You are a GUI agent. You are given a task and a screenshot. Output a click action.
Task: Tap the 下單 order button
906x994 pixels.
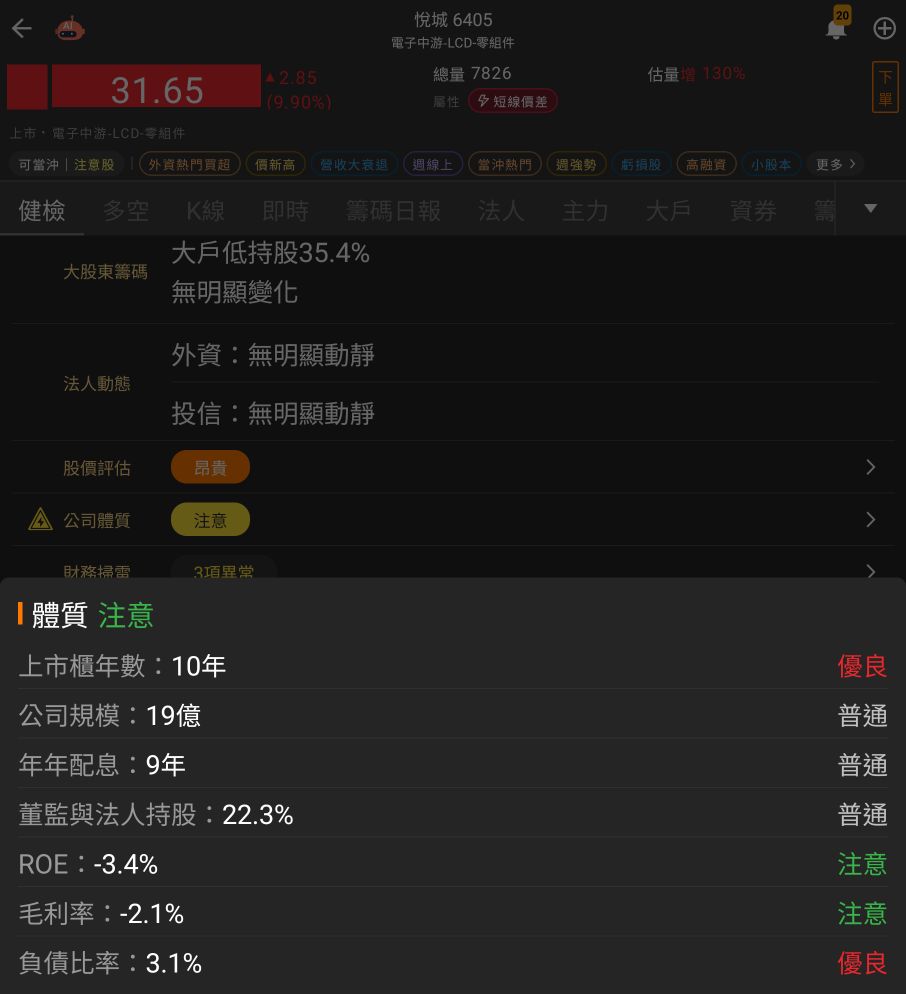pos(885,87)
